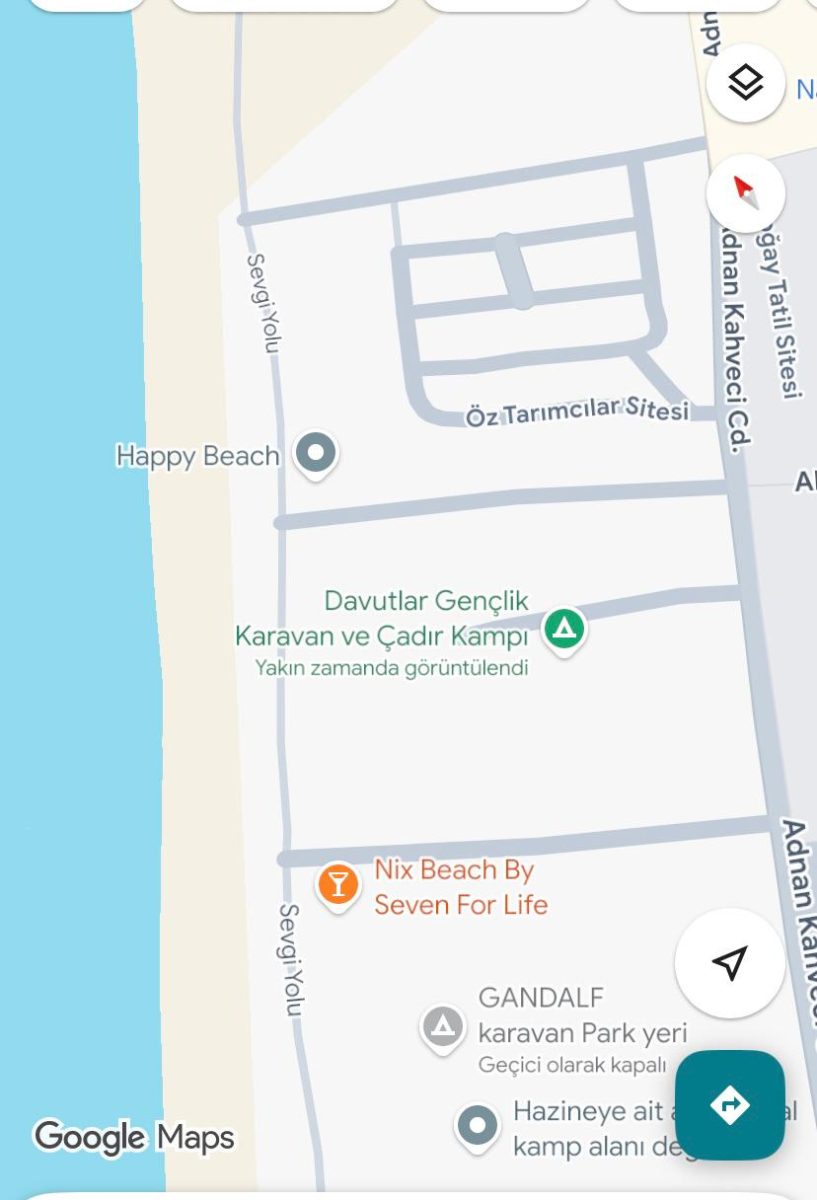Image resolution: width=817 pixels, height=1200 pixels.
Task: Open Davutlar Gençlik Karavan ve Çadır Kampı marker
Action: pyautogui.click(x=565, y=629)
